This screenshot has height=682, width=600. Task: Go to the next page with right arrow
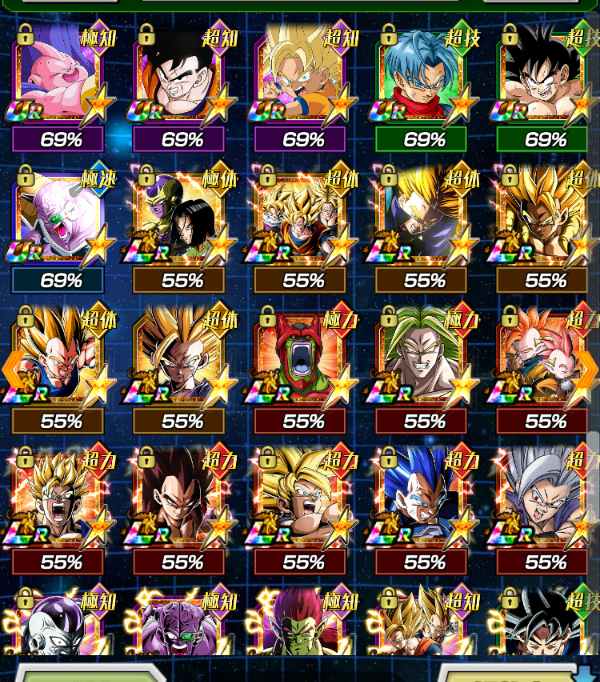pos(588,370)
